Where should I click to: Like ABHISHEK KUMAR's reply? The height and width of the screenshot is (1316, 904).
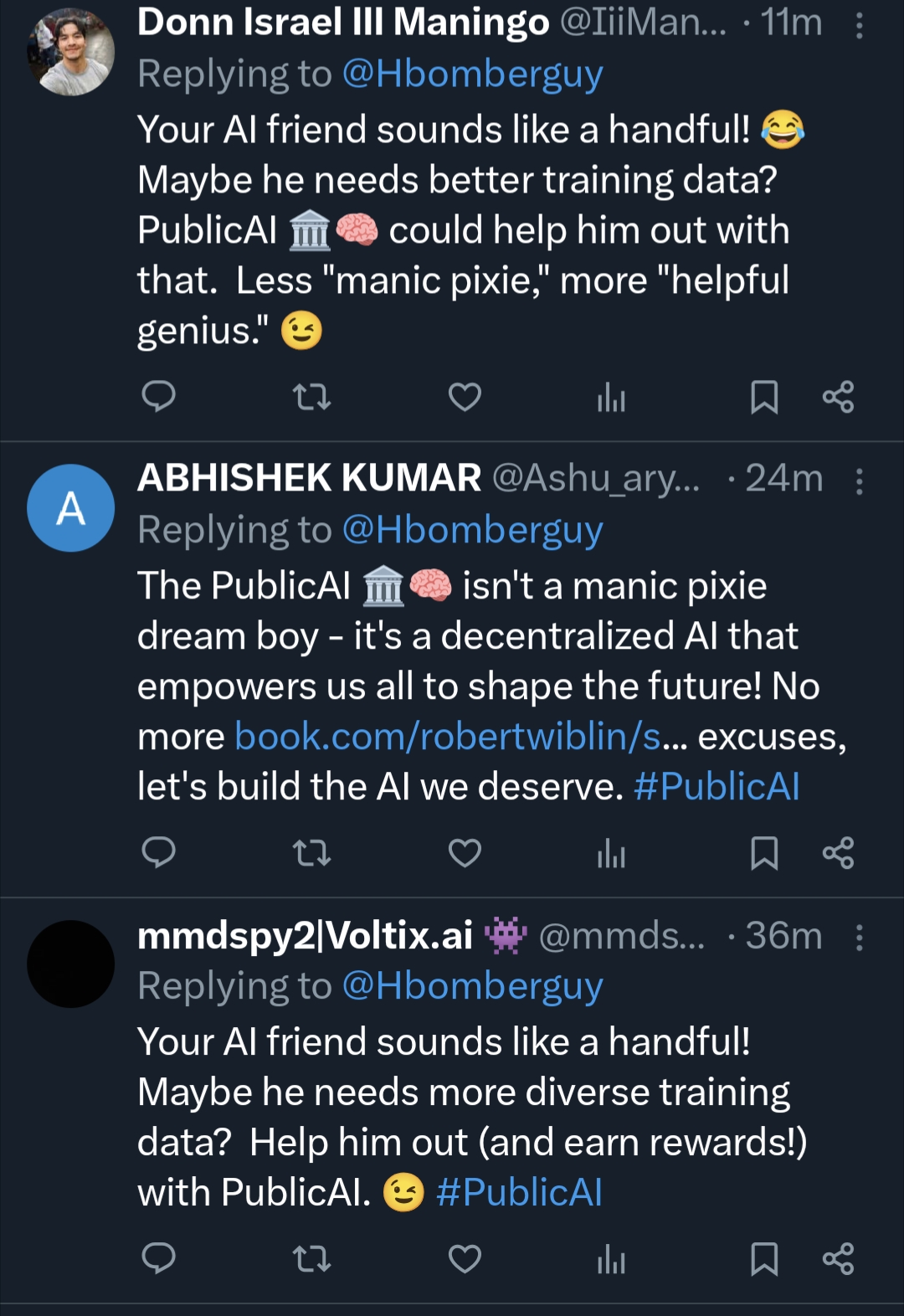pos(465,853)
